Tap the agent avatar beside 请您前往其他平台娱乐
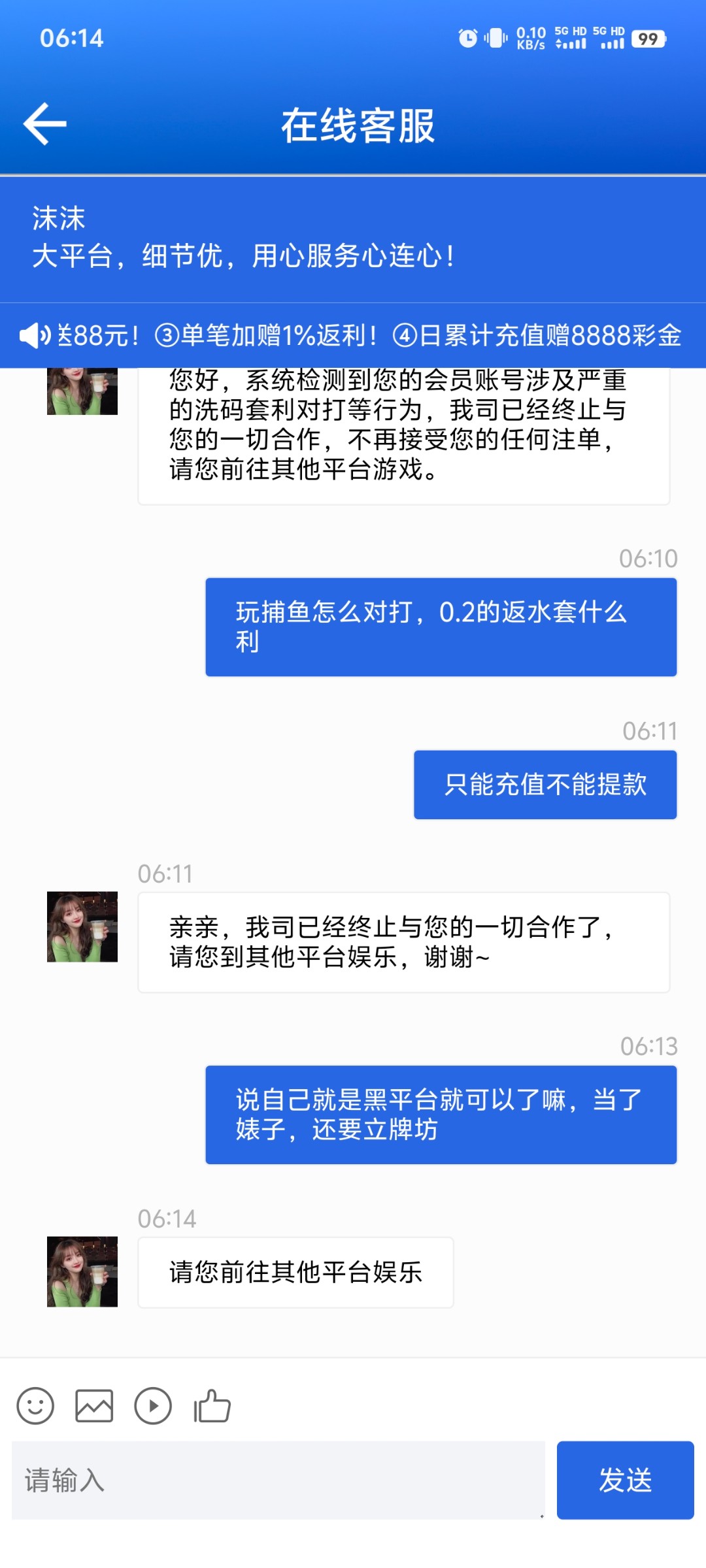The image size is (706, 1568). (x=82, y=1271)
